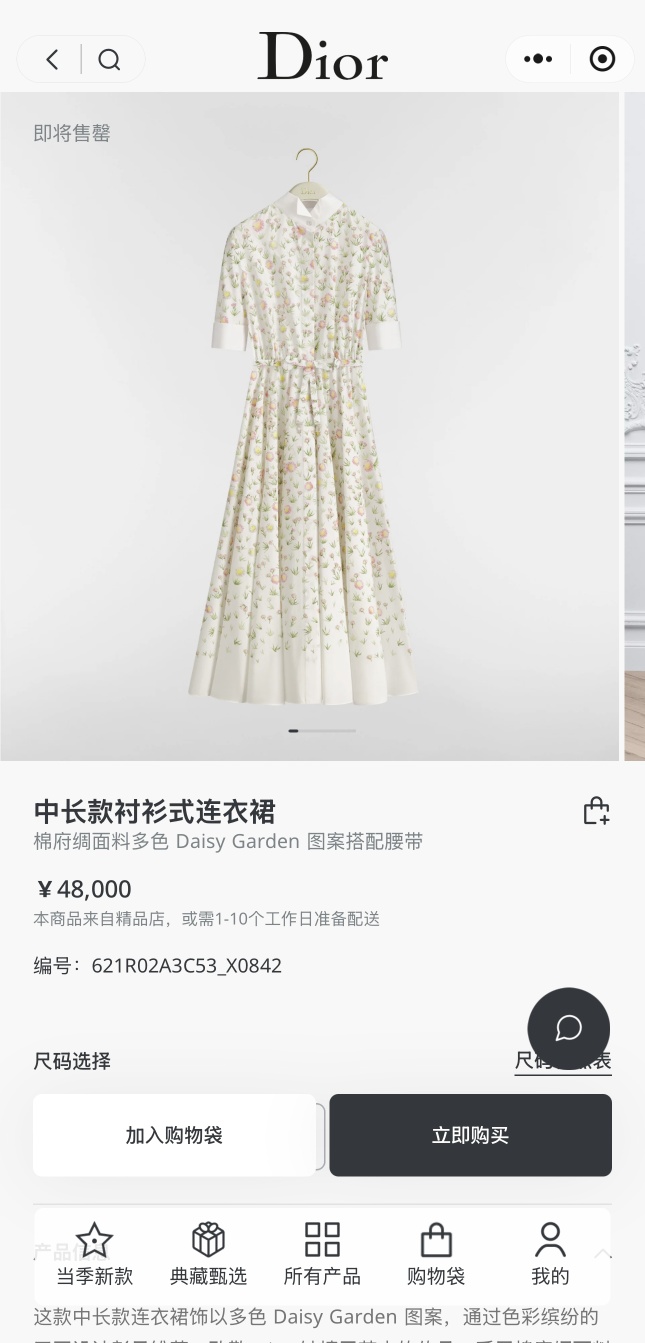Viewport: 645px width, 1343px height.
Task: Go back to the previous page
Action: [x=52, y=60]
